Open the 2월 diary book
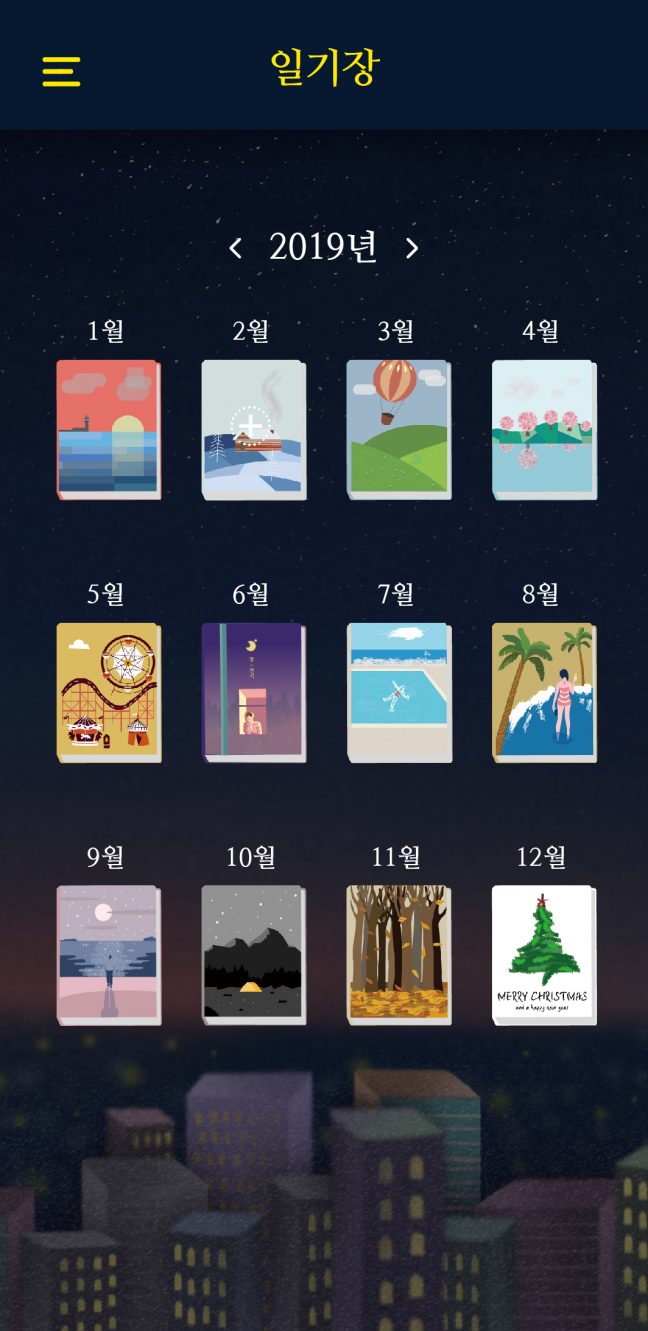Image resolution: width=648 pixels, height=1331 pixels. (x=253, y=429)
